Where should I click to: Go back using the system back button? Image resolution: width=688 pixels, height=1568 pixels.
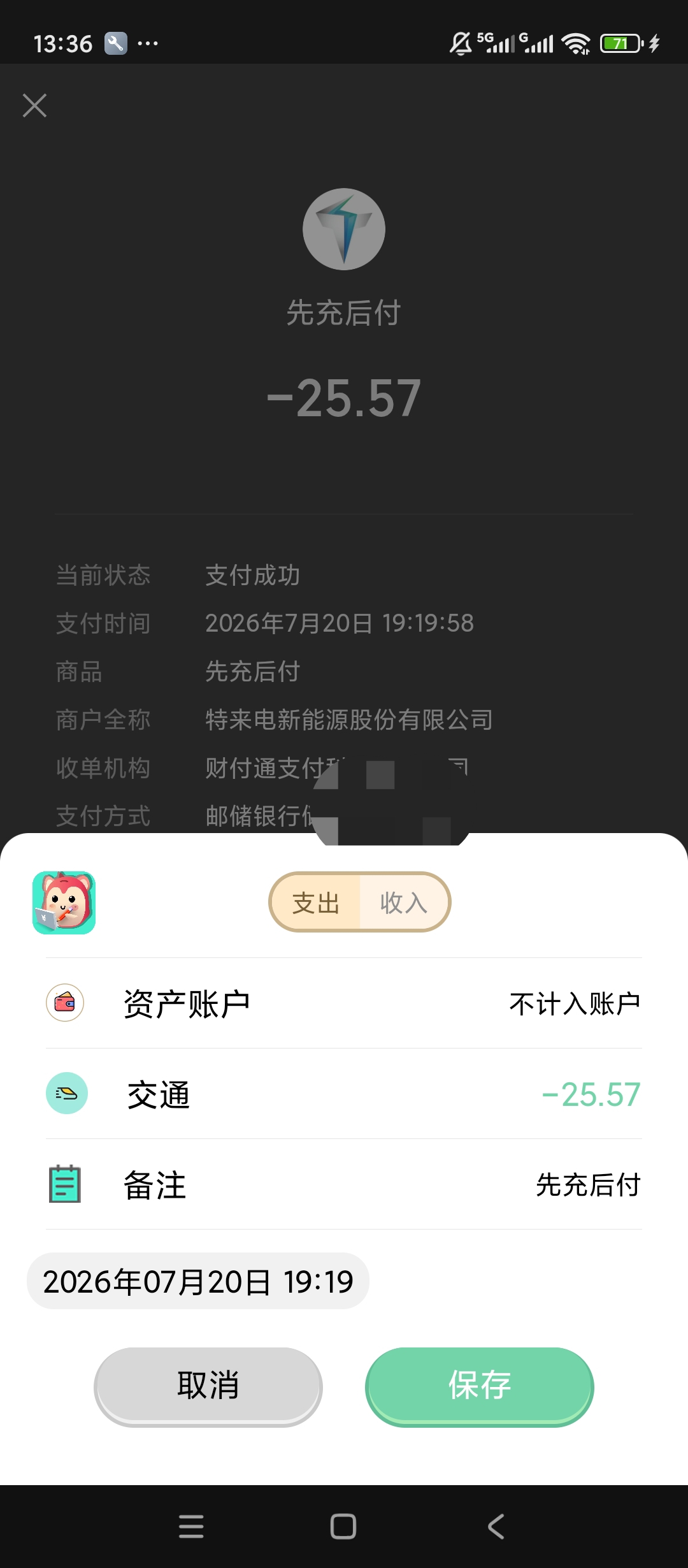tap(496, 1527)
